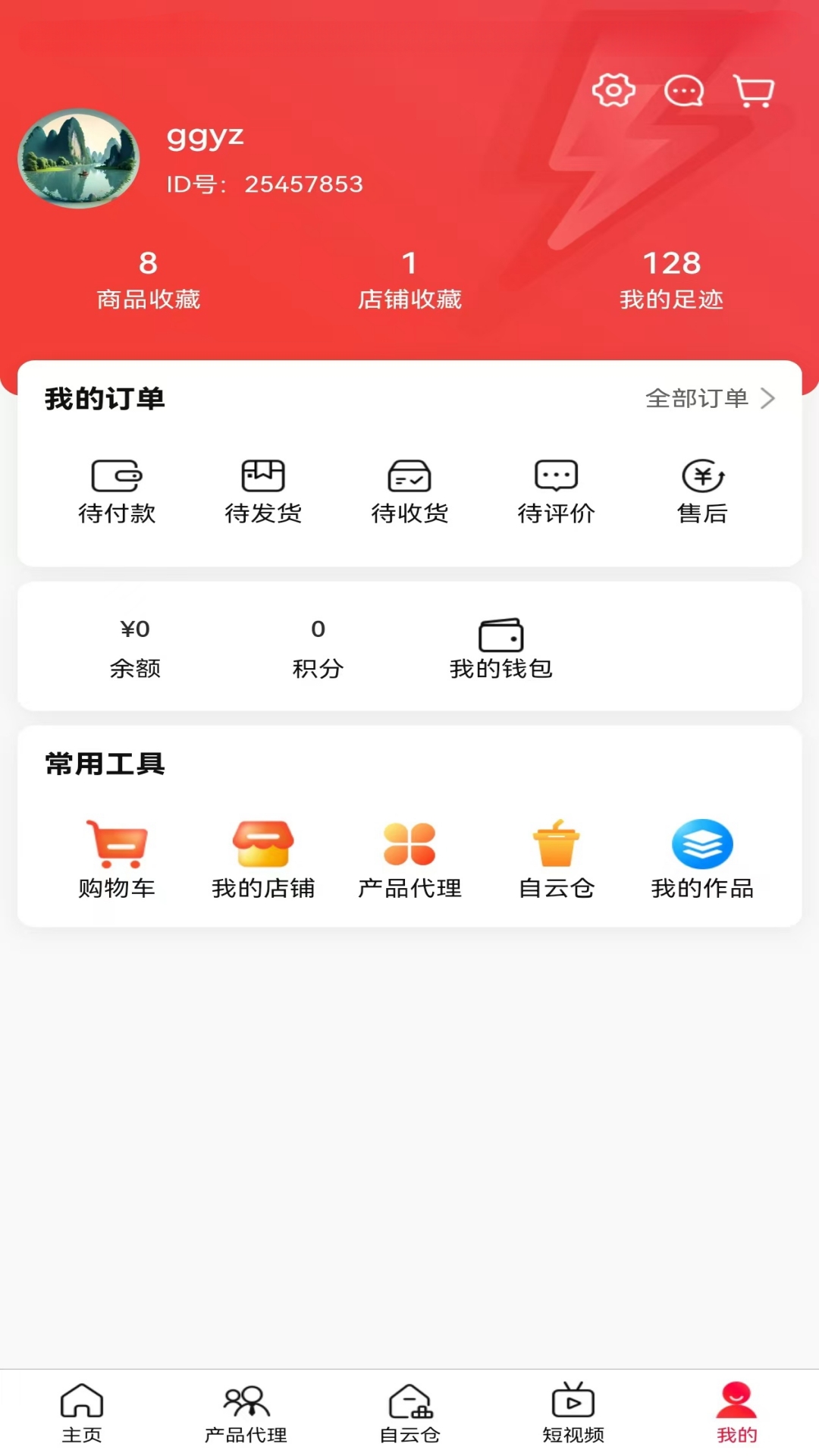Click the ggyz profile avatar picture
Screen dimensions: 819x1456
click(78, 157)
